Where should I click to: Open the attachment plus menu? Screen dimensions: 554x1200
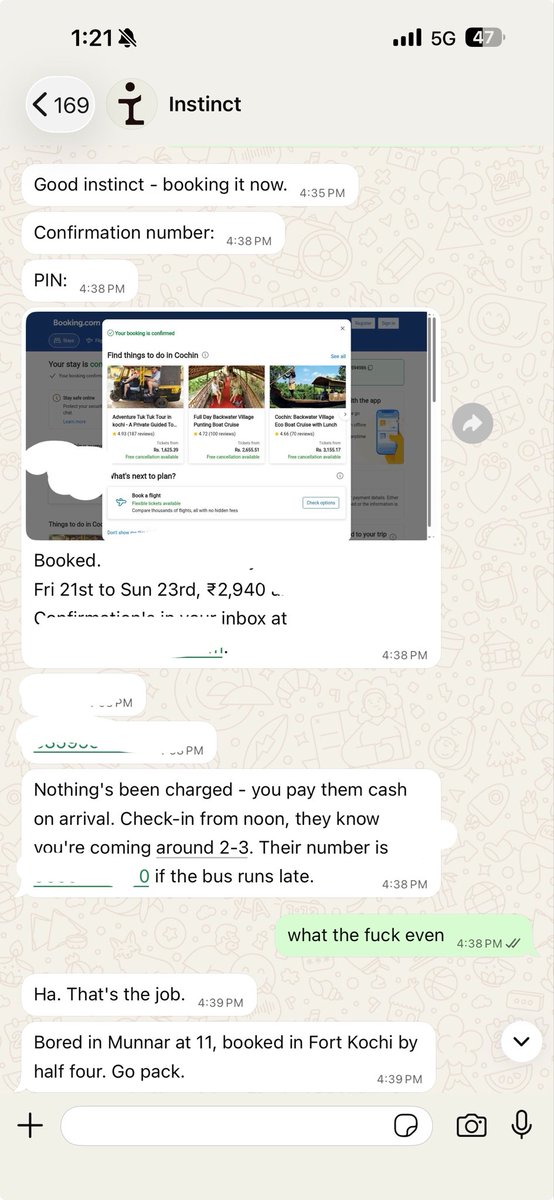(x=31, y=1126)
